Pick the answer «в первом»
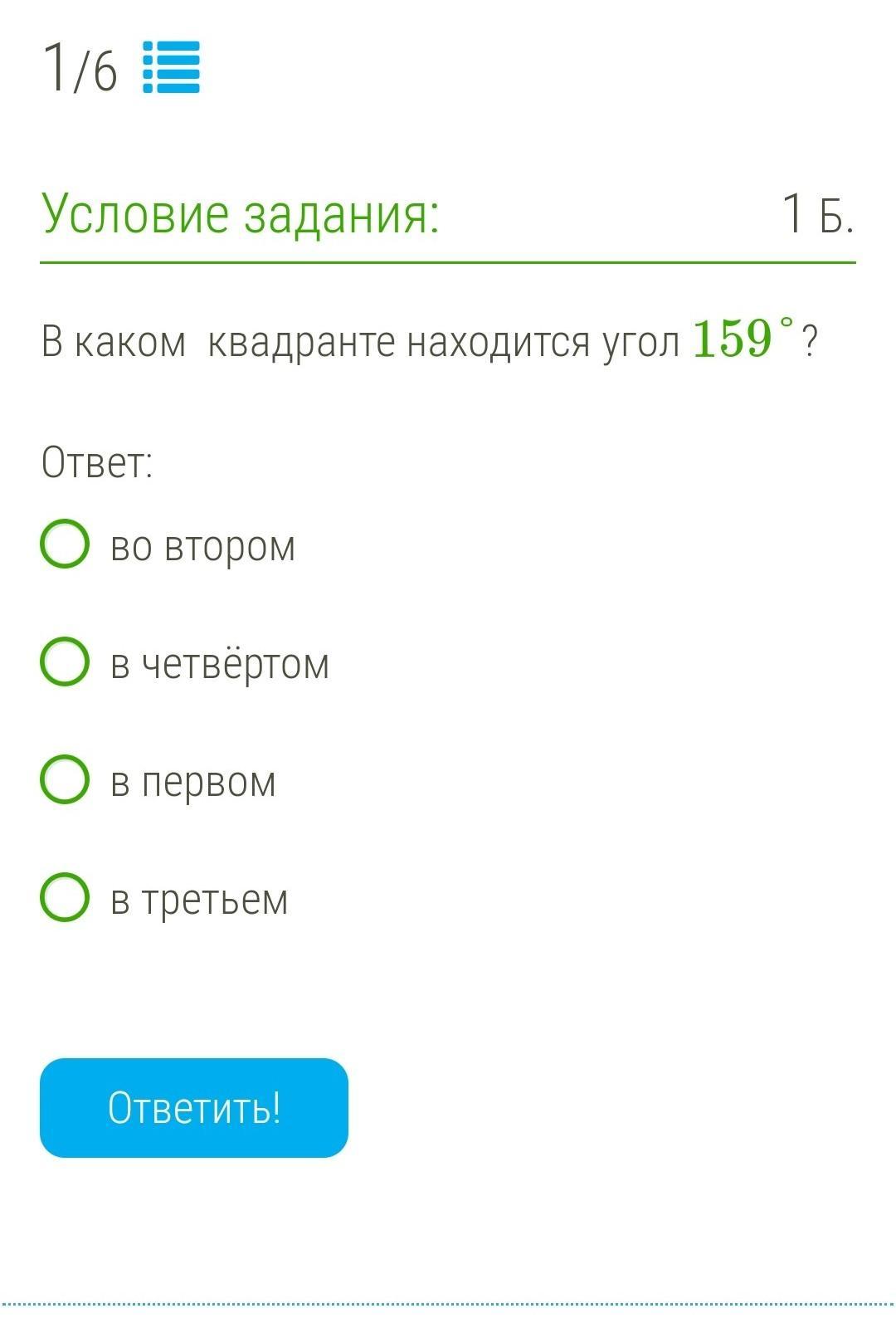Screen dimensions: 896x1318 tap(65, 780)
